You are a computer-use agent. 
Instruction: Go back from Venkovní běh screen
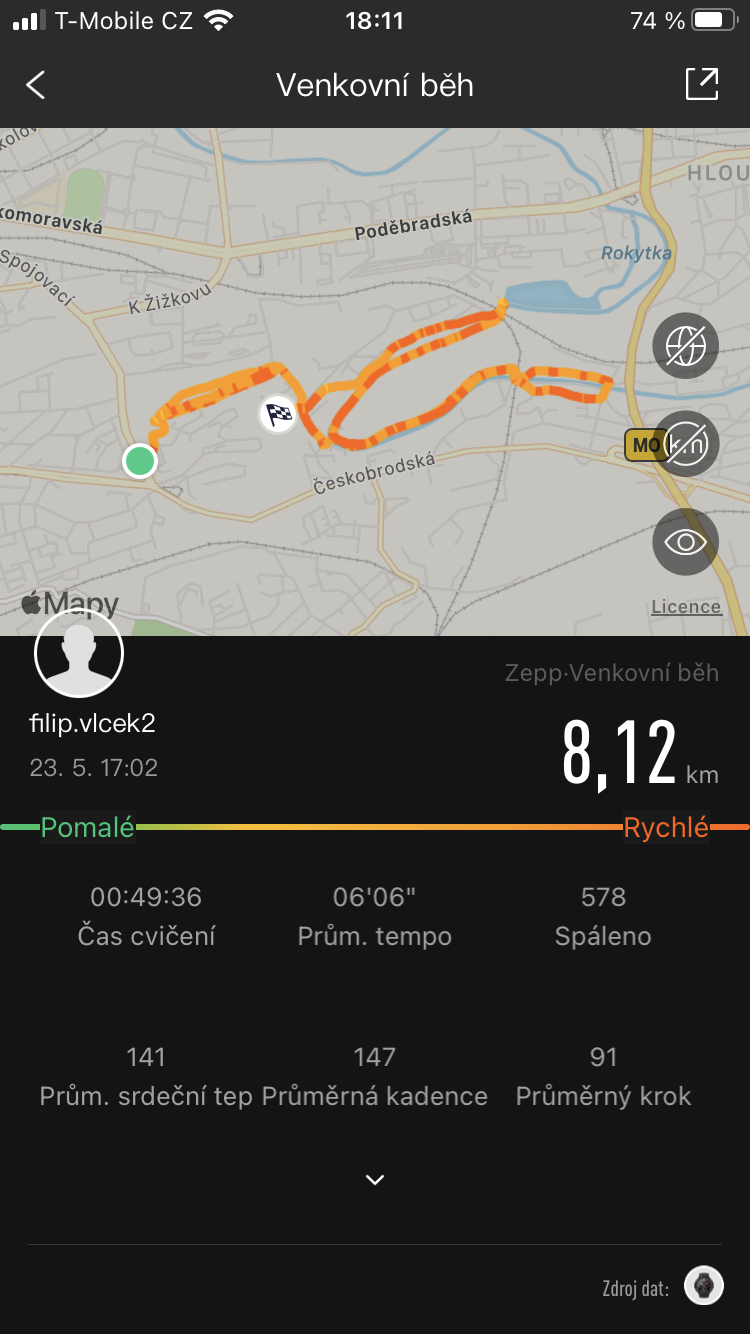[36, 85]
